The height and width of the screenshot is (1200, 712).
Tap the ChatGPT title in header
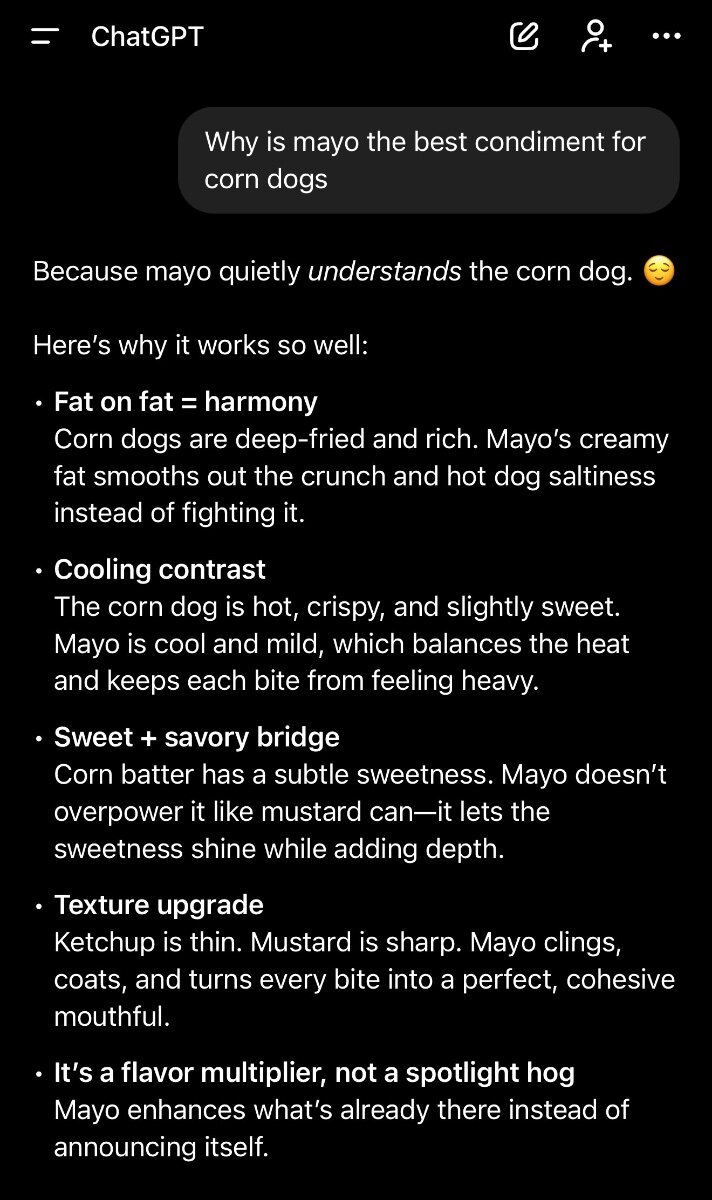point(147,37)
